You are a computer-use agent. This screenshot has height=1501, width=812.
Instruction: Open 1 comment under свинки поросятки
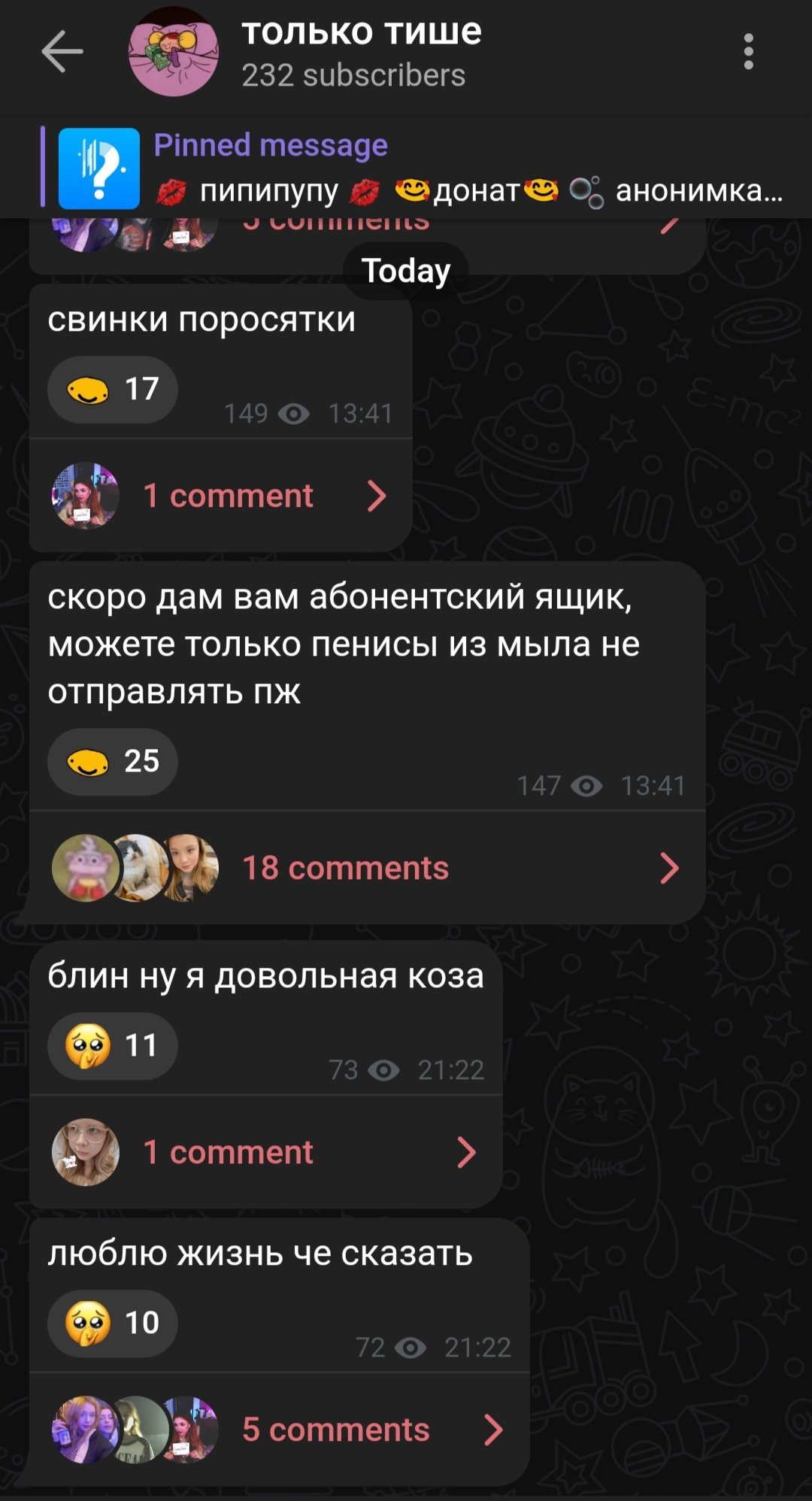coord(220,496)
